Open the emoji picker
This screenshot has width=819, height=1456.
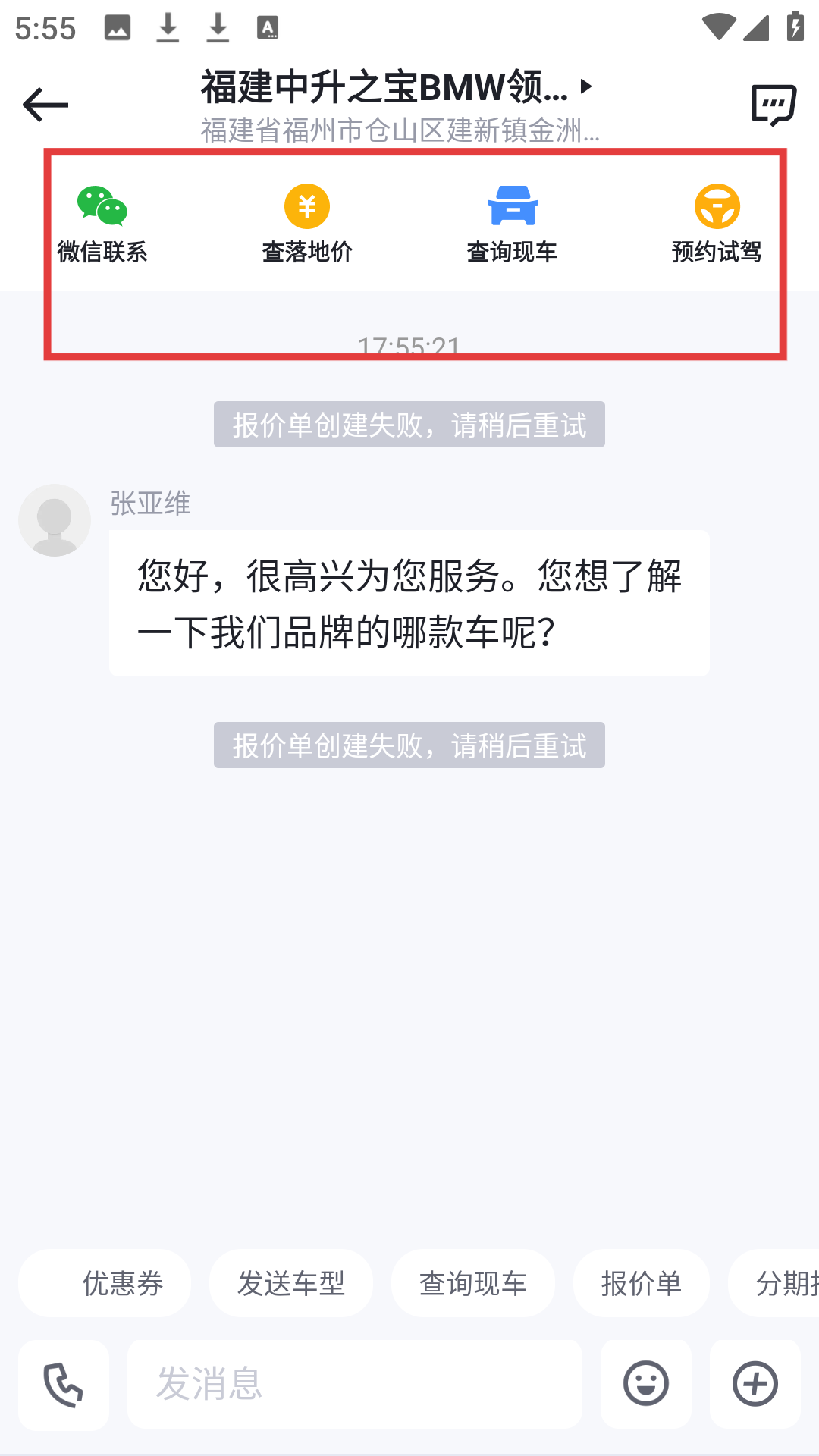[x=646, y=1385]
